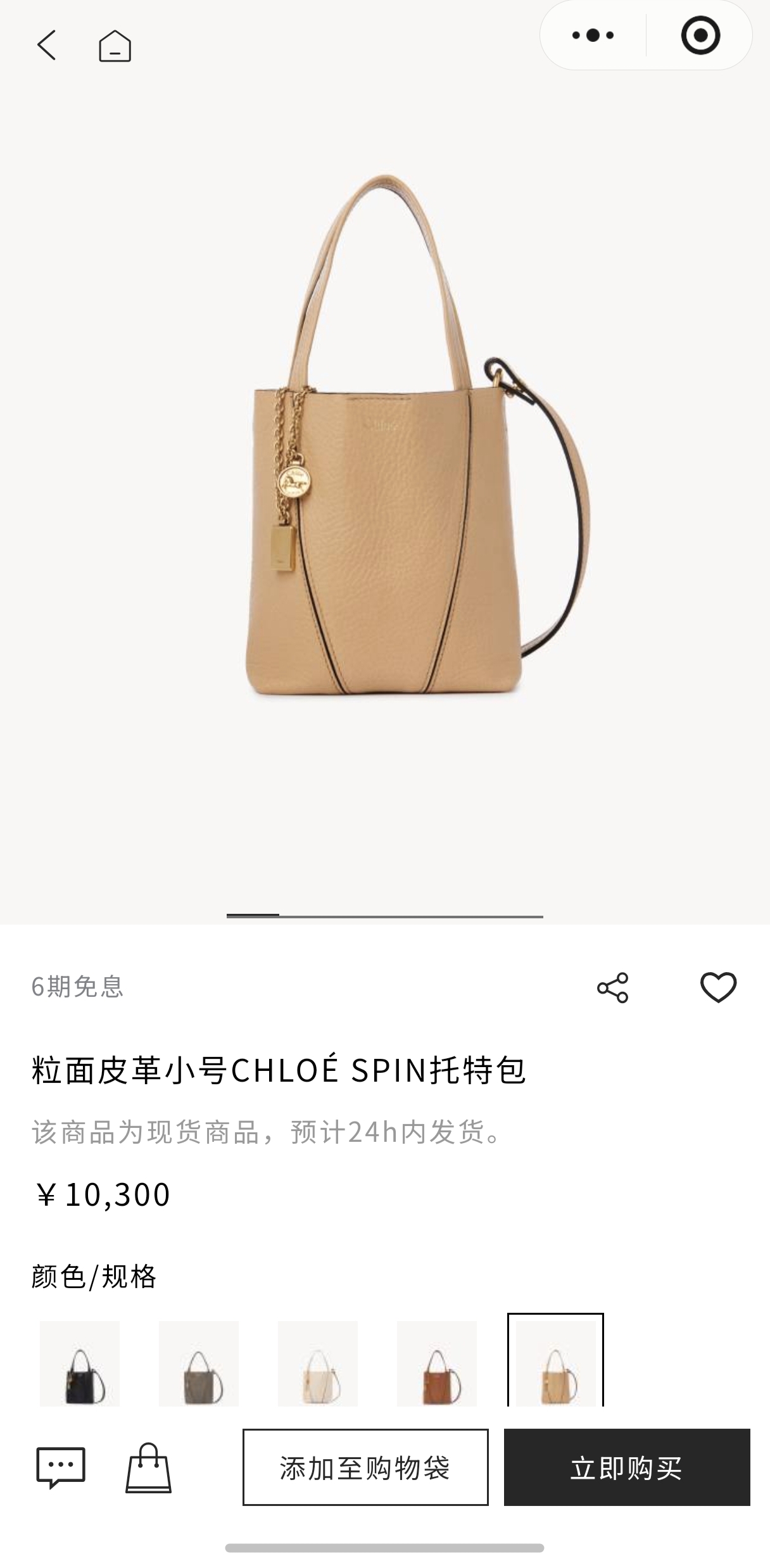Return to the store home page
Image resolution: width=770 pixels, height=1568 pixels.
tap(115, 46)
